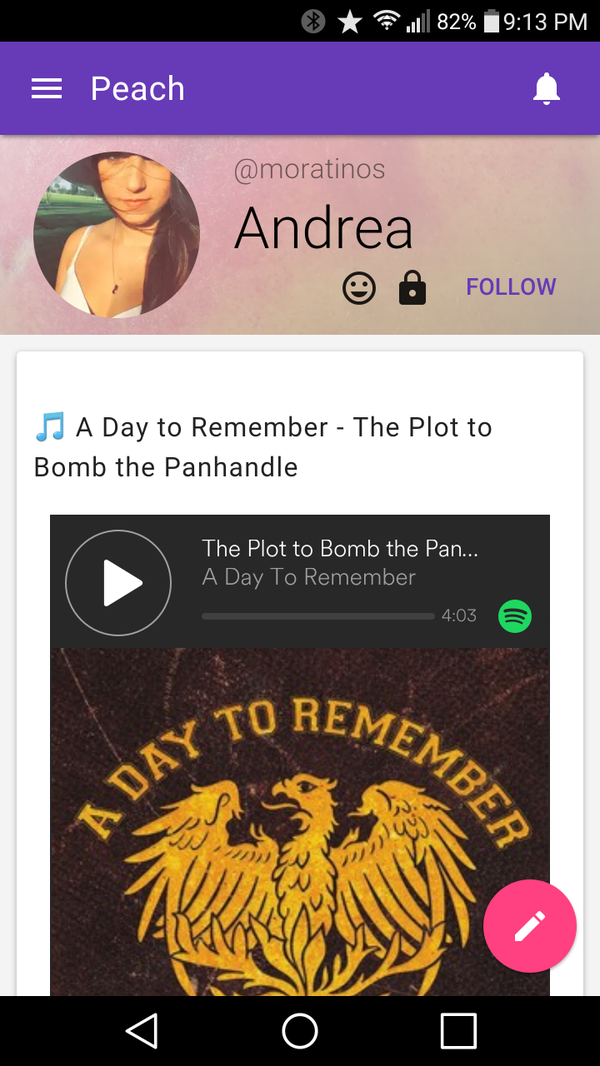Viewport: 600px width, 1066px height.
Task: Tap the lock icon on profile
Action: [412, 288]
